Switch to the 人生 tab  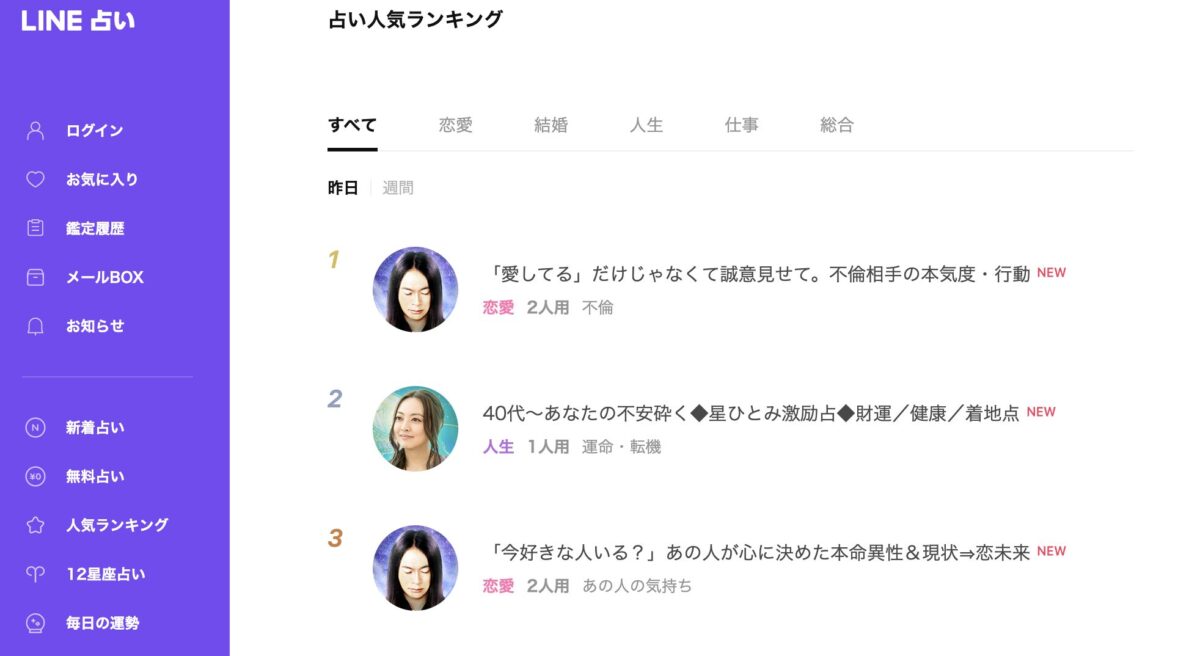(646, 126)
